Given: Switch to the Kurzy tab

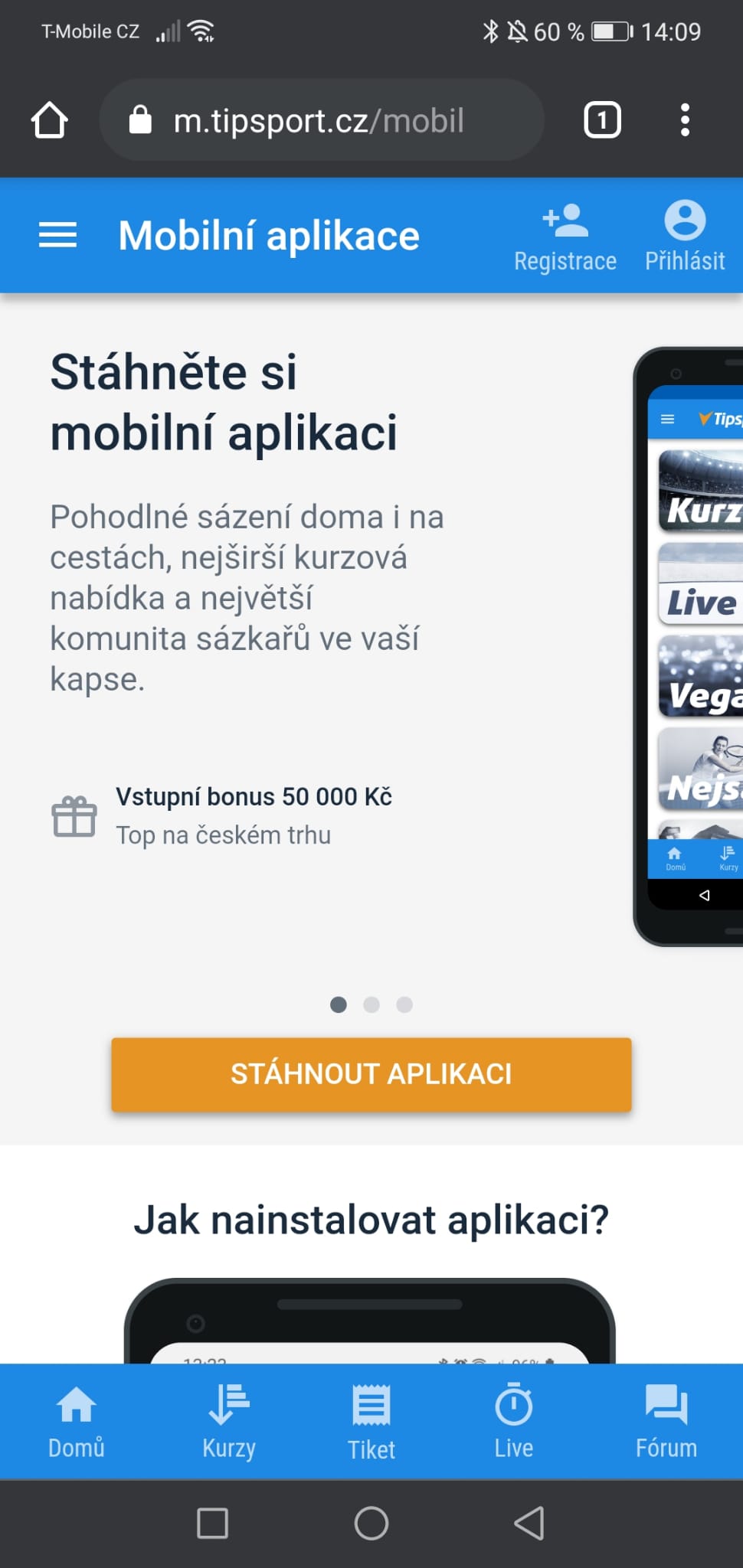Looking at the screenshot, I should [x=228, y=1421].
